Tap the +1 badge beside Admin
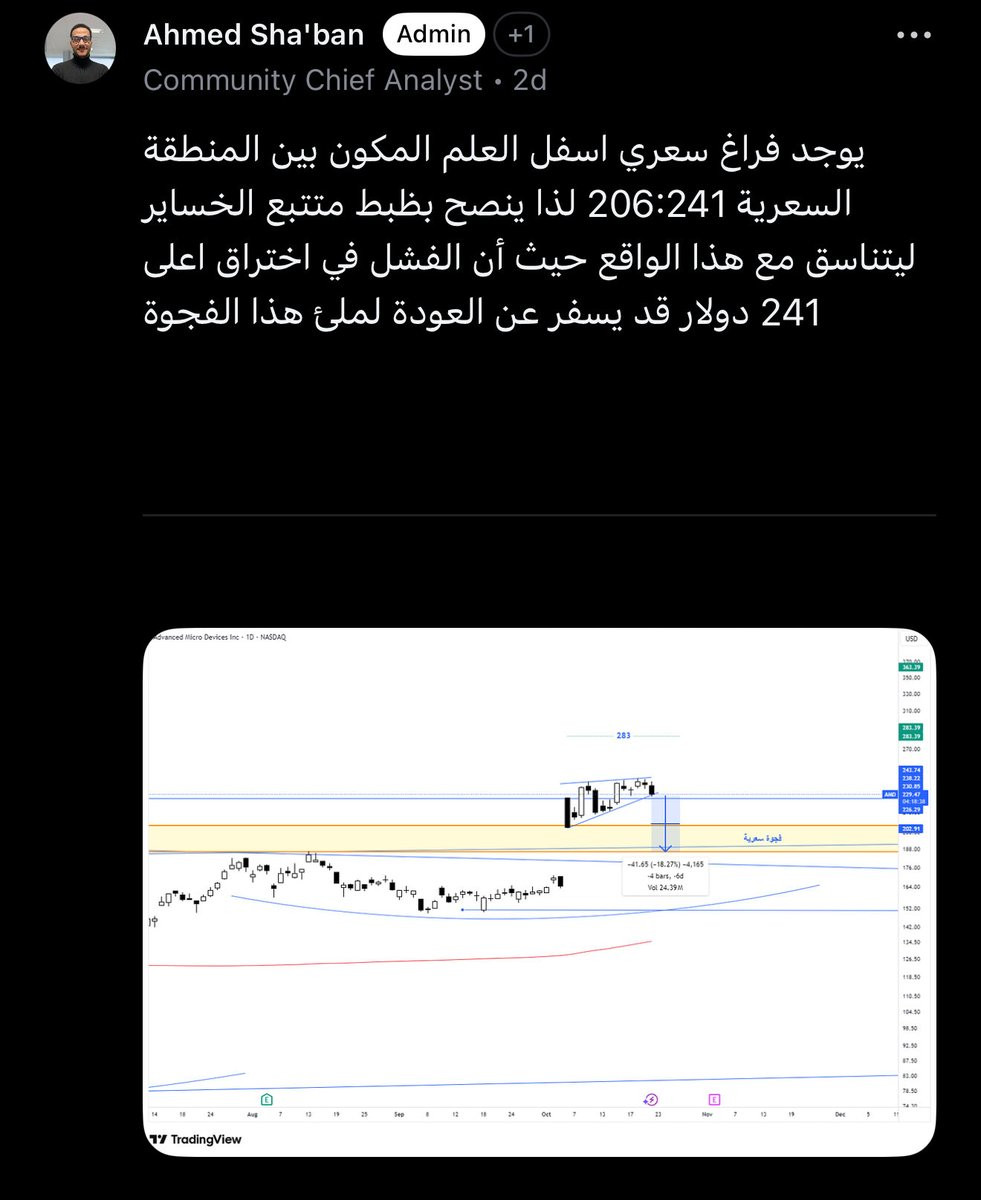This screenshot has height=1200, width=981. (x=521, y=35)
